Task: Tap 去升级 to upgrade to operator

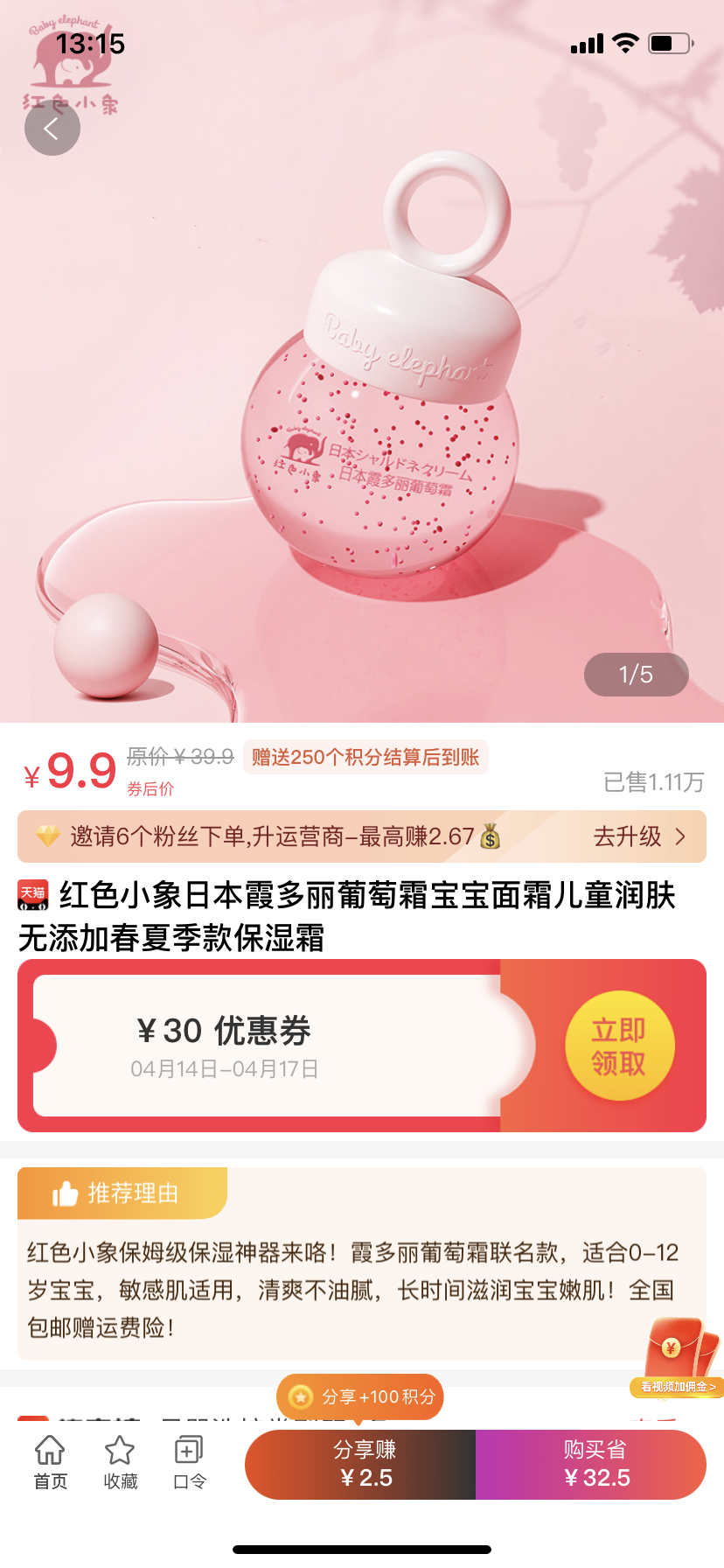Action: coord(639,836)
